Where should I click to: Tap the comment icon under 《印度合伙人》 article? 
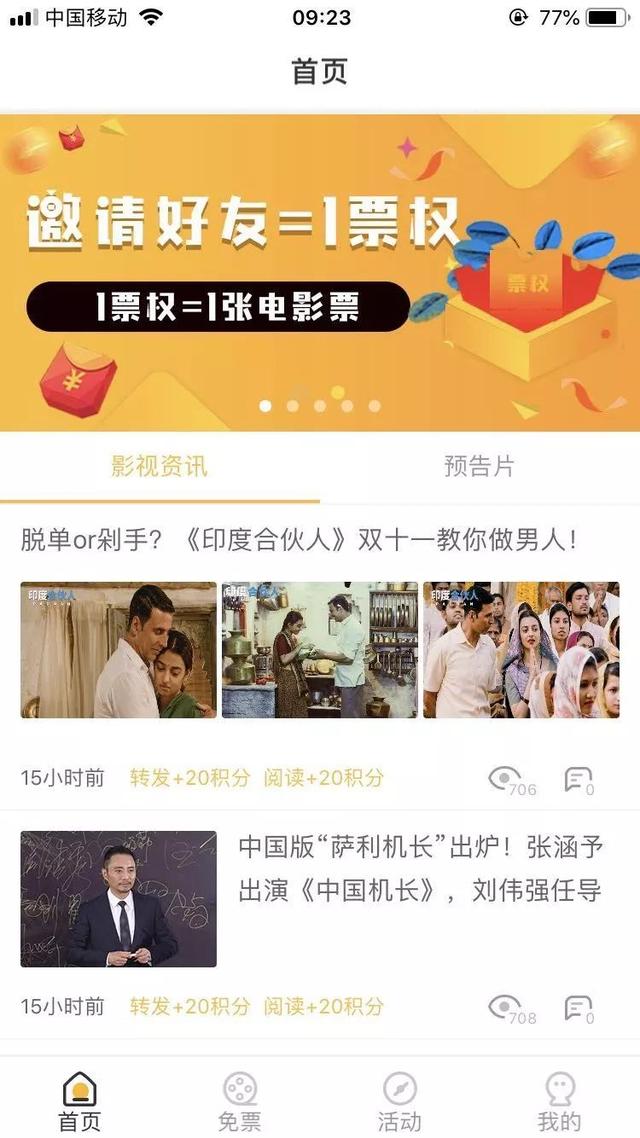[x=579, y=780]
